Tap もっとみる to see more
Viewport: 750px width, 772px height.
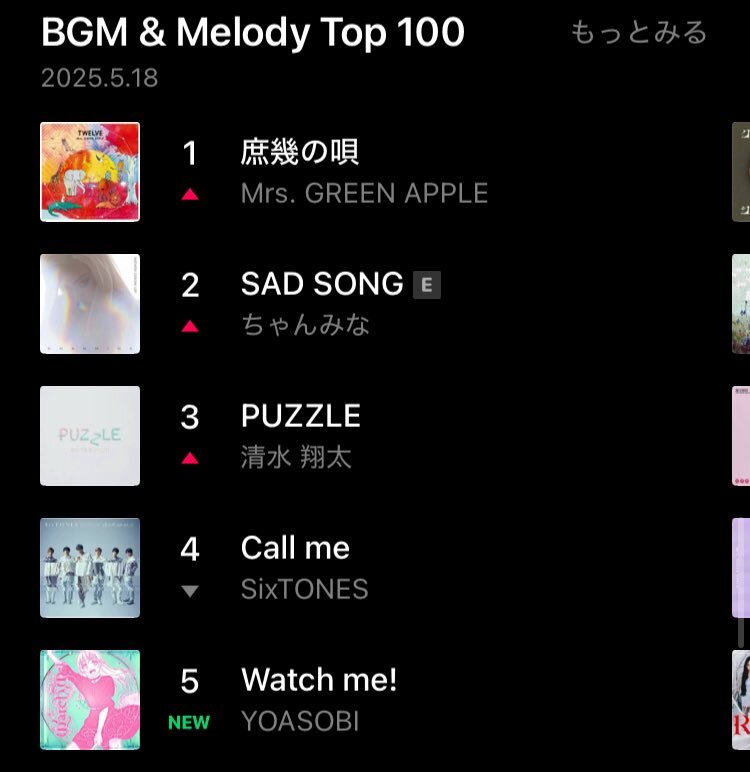tap(638, 33)
